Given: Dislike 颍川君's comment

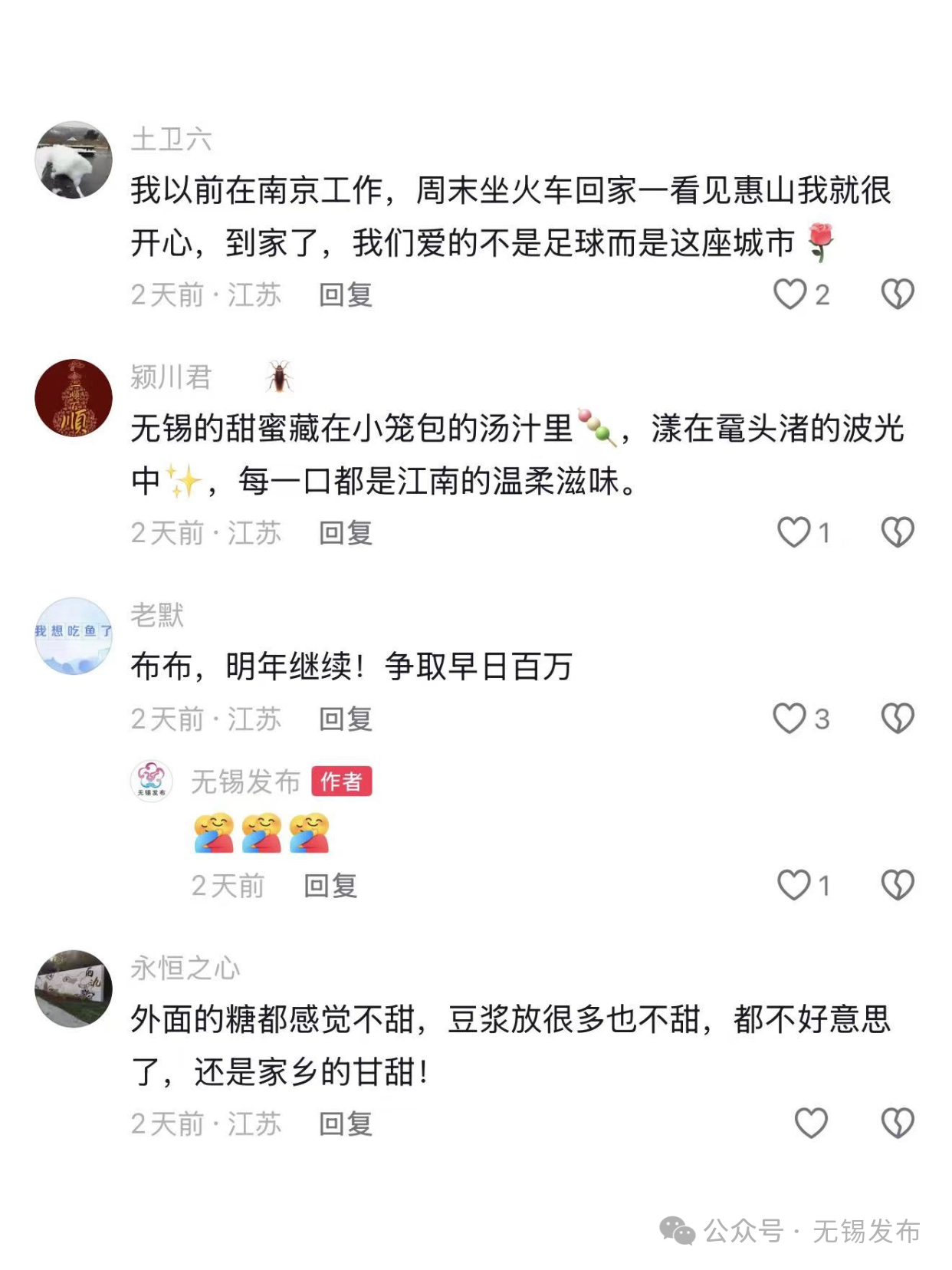Looking at the screenshot, I should (897, 532).
